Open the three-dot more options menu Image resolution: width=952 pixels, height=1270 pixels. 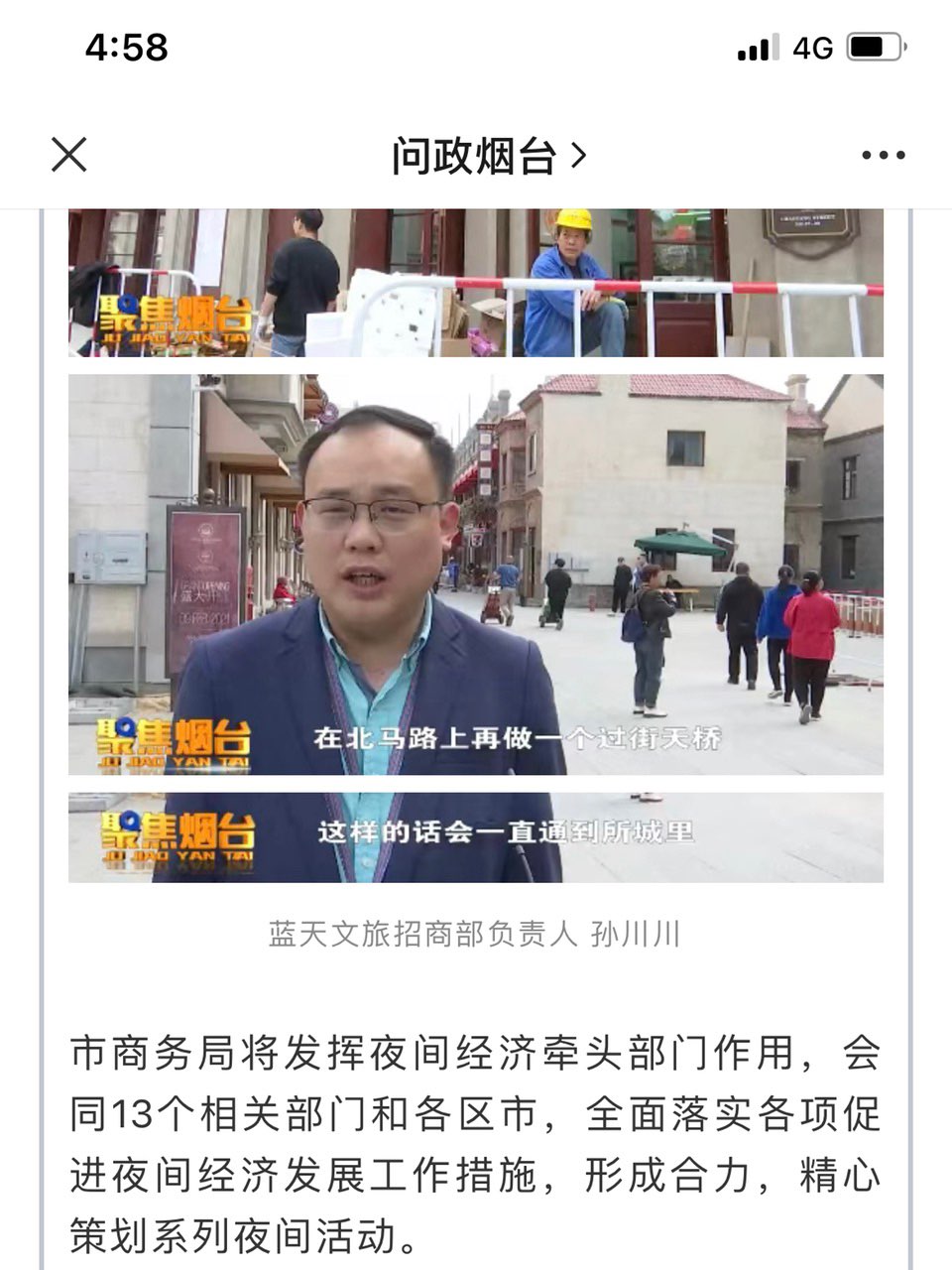click(x=883, y=156)
